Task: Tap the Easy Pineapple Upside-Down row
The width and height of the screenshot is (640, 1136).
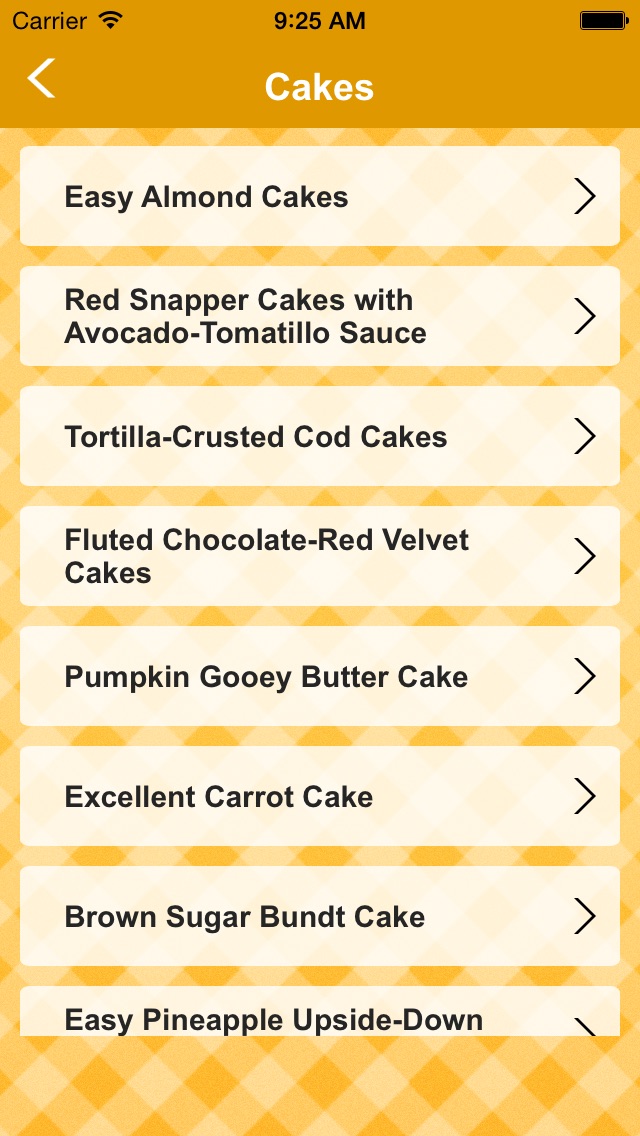Action: tap(320, 1011)
